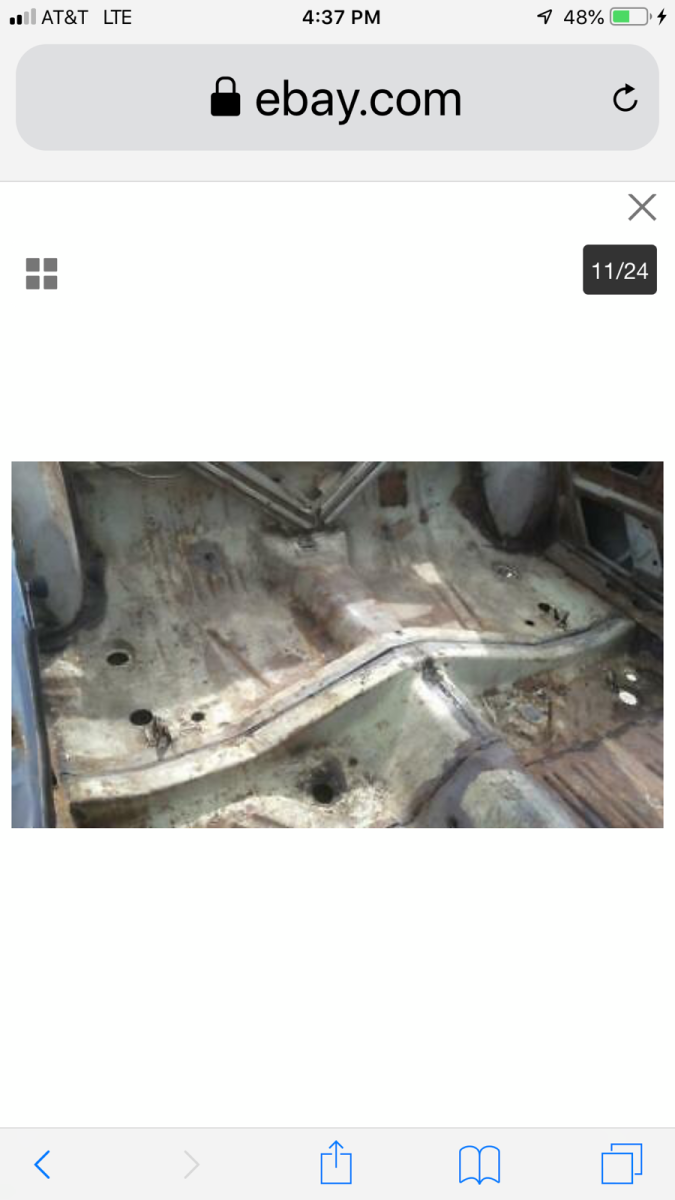Screen dimensions: 675x1200
Task: Open the share sheet
Action: (336, 1163)
